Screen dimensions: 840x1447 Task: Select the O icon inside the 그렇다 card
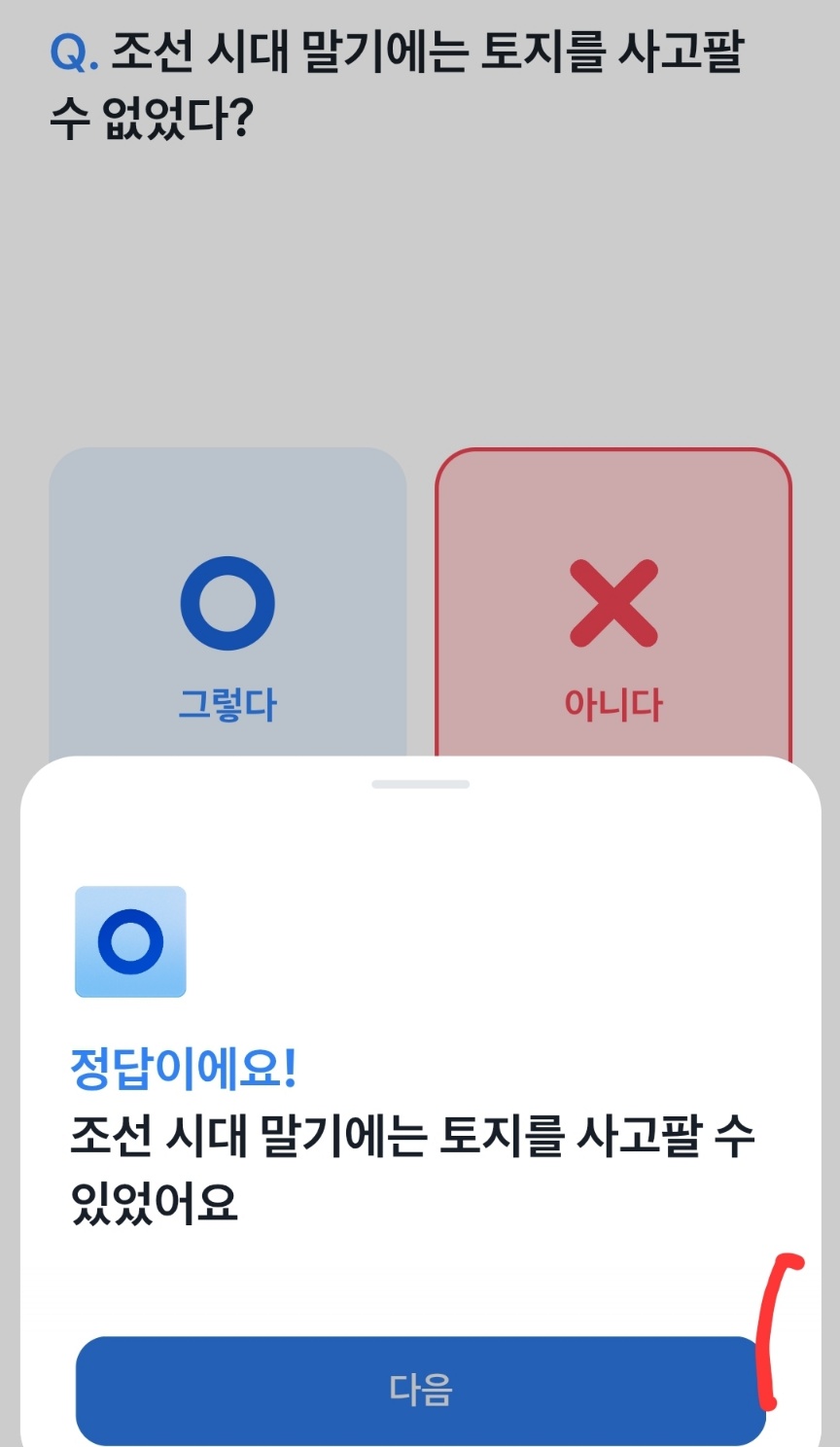(x=227, y=603)
